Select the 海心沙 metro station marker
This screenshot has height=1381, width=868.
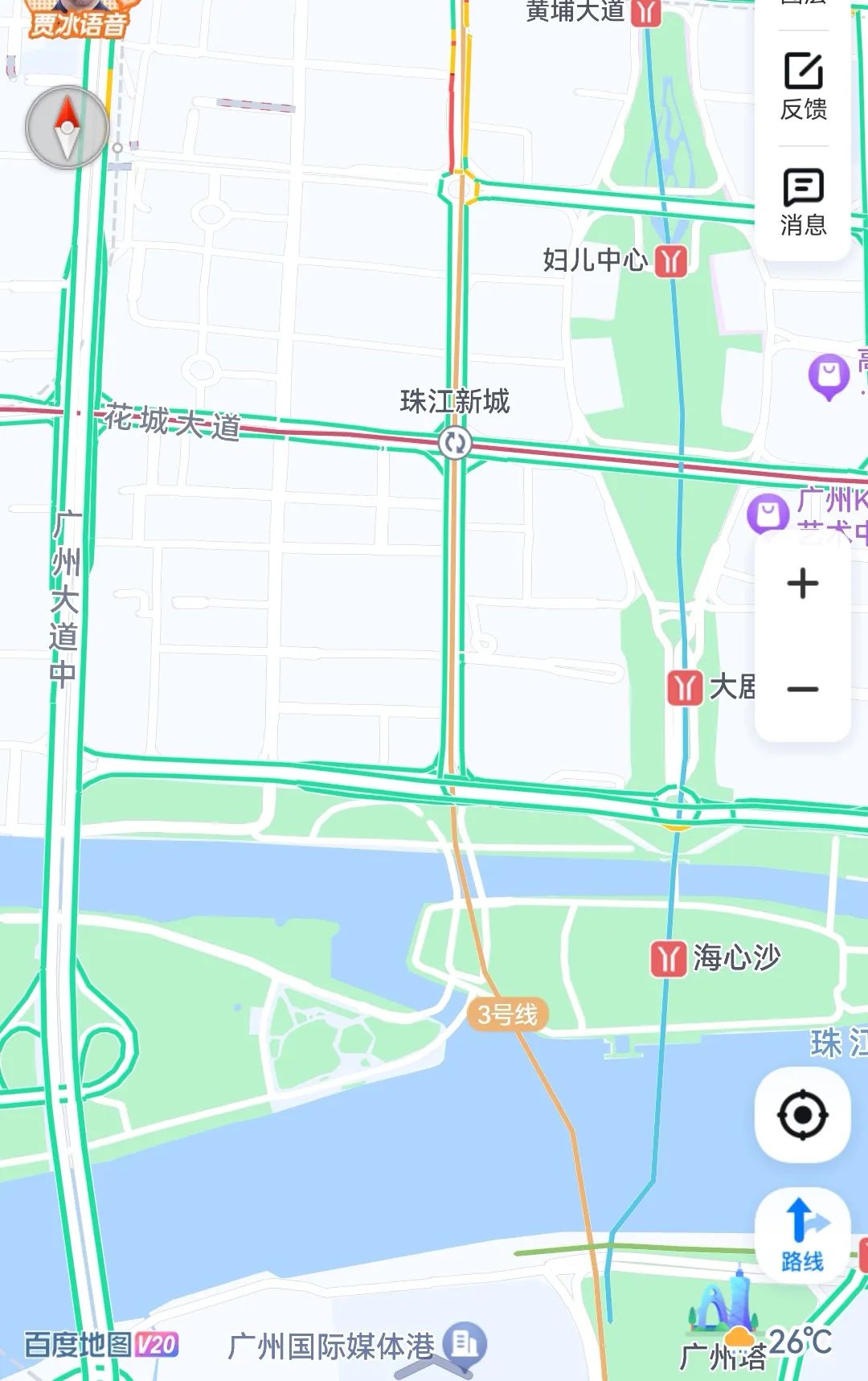click(x=668, y=959)
